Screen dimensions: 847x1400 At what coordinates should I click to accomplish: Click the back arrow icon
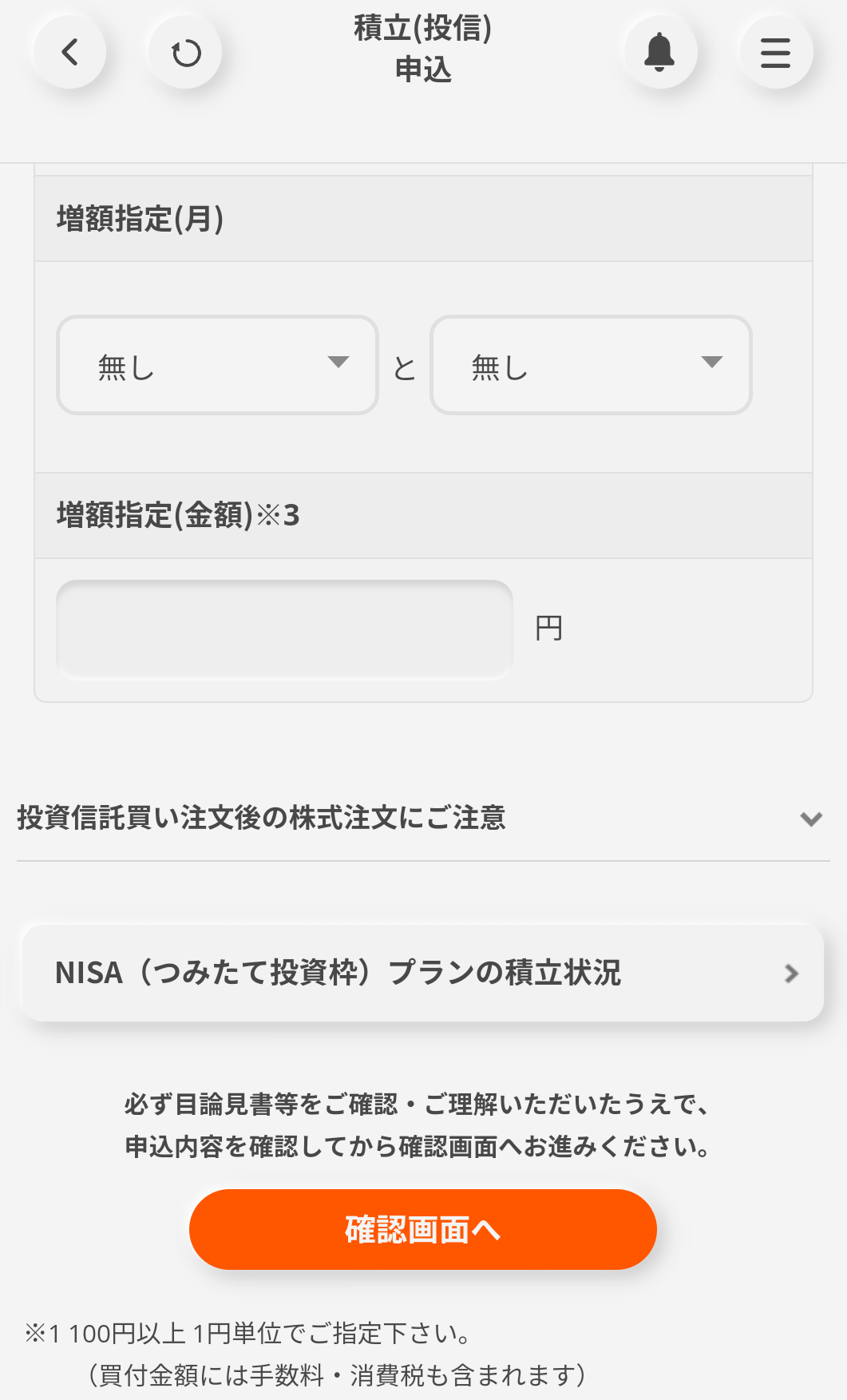tap(69, 51)
